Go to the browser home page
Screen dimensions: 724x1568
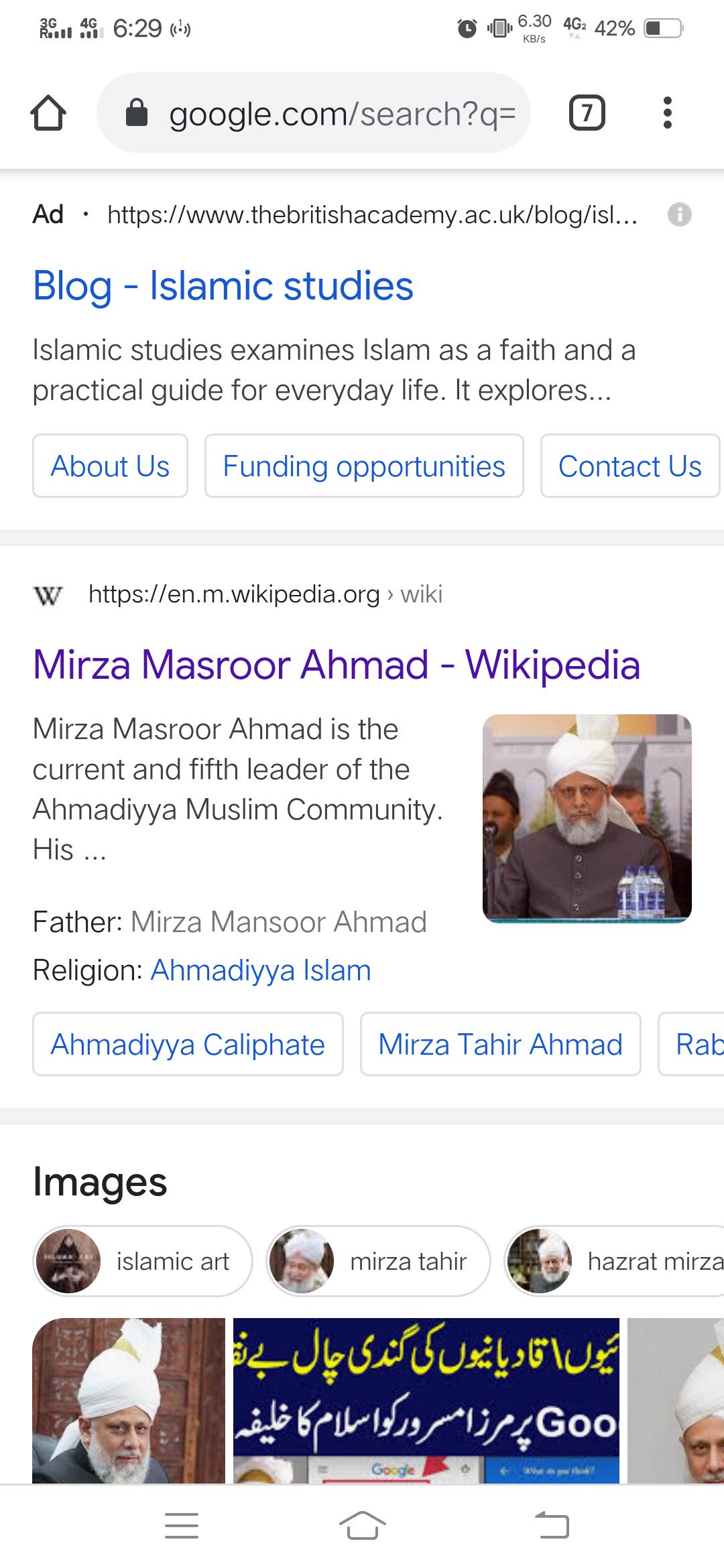point(48,113)
